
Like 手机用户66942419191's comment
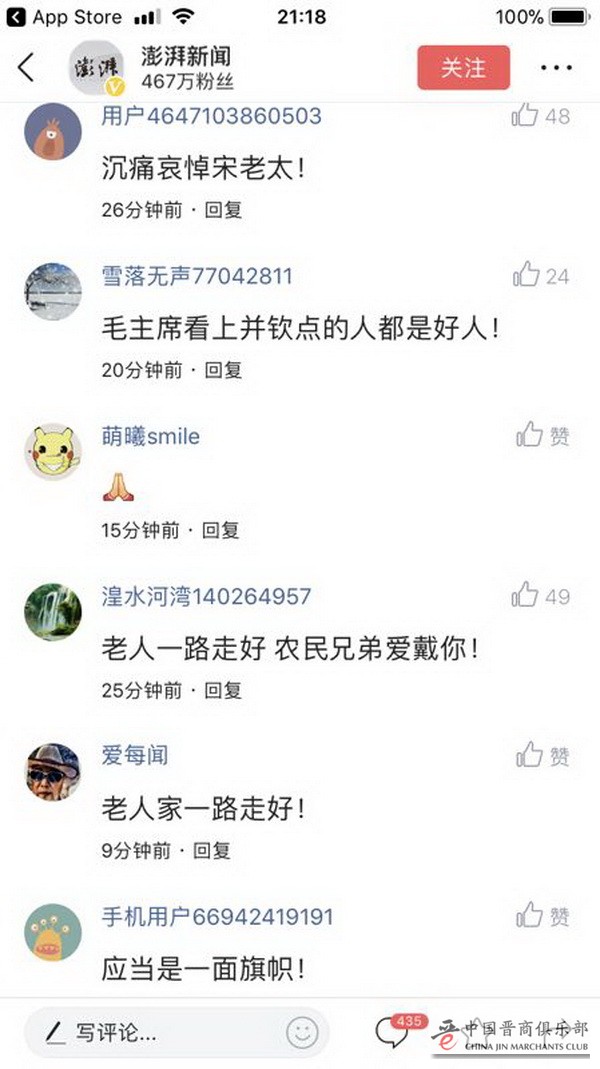(530, 915)
